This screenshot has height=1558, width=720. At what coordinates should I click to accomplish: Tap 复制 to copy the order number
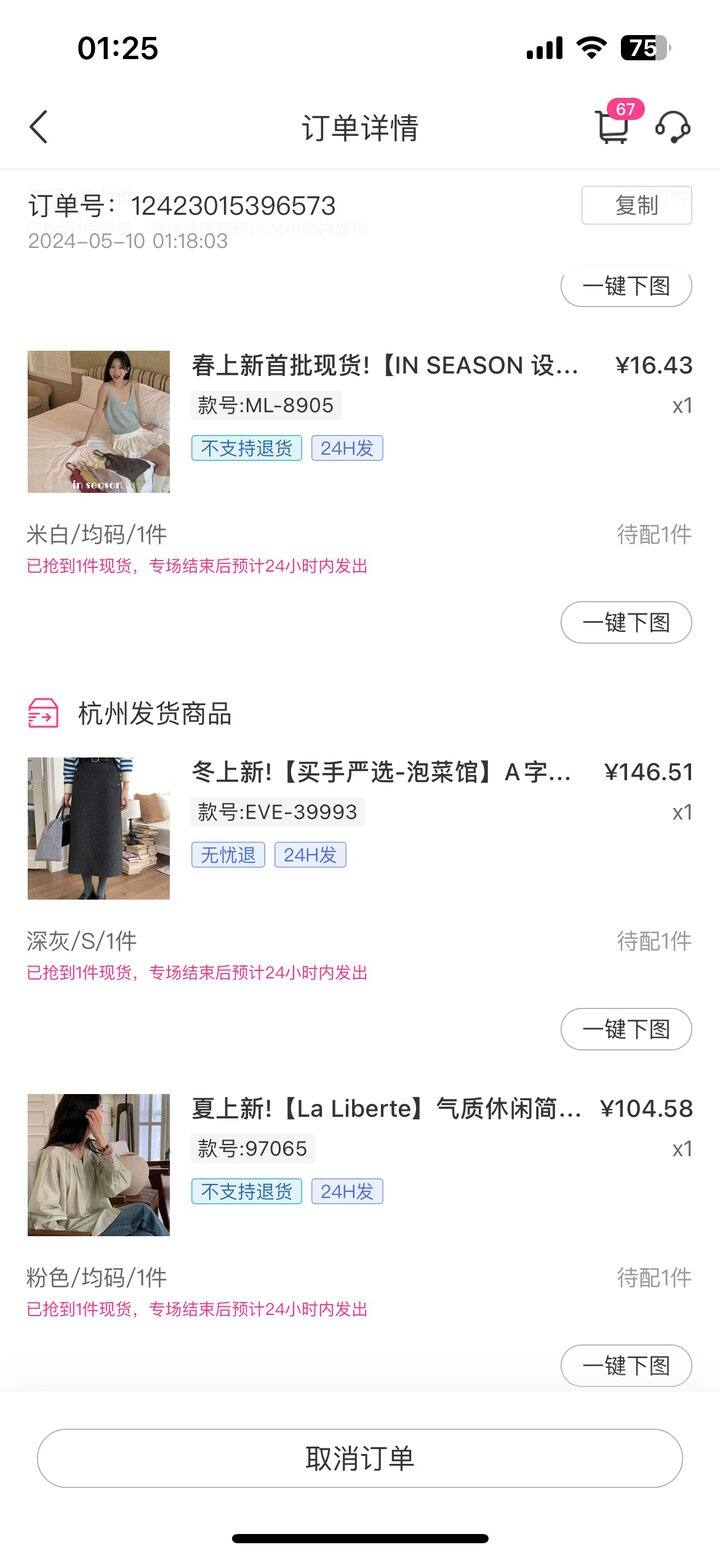[x=637, y=205]
